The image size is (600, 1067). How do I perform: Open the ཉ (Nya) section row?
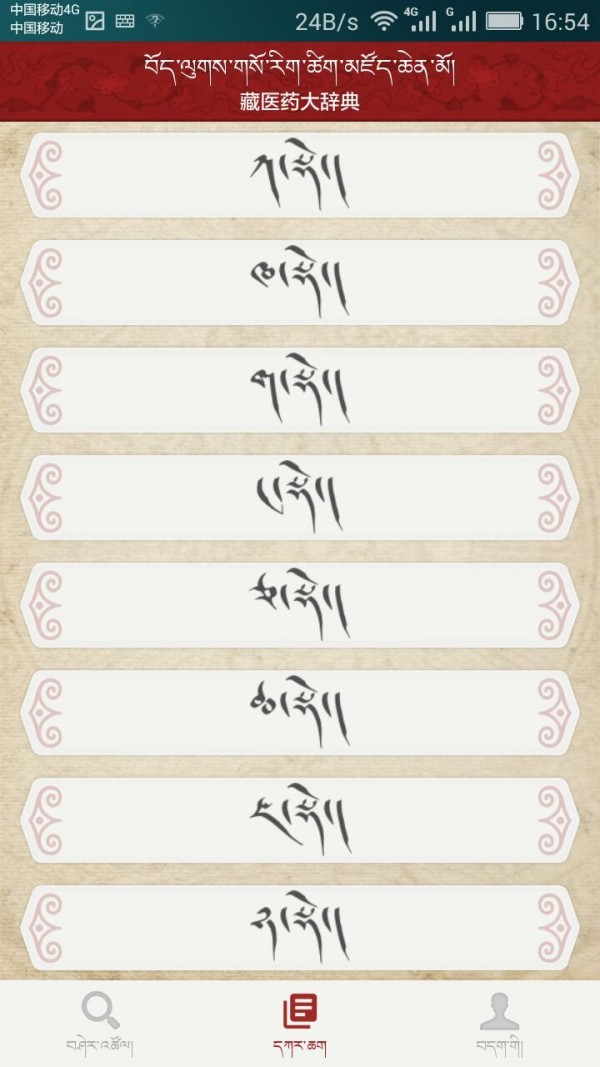tap(300, 928)
